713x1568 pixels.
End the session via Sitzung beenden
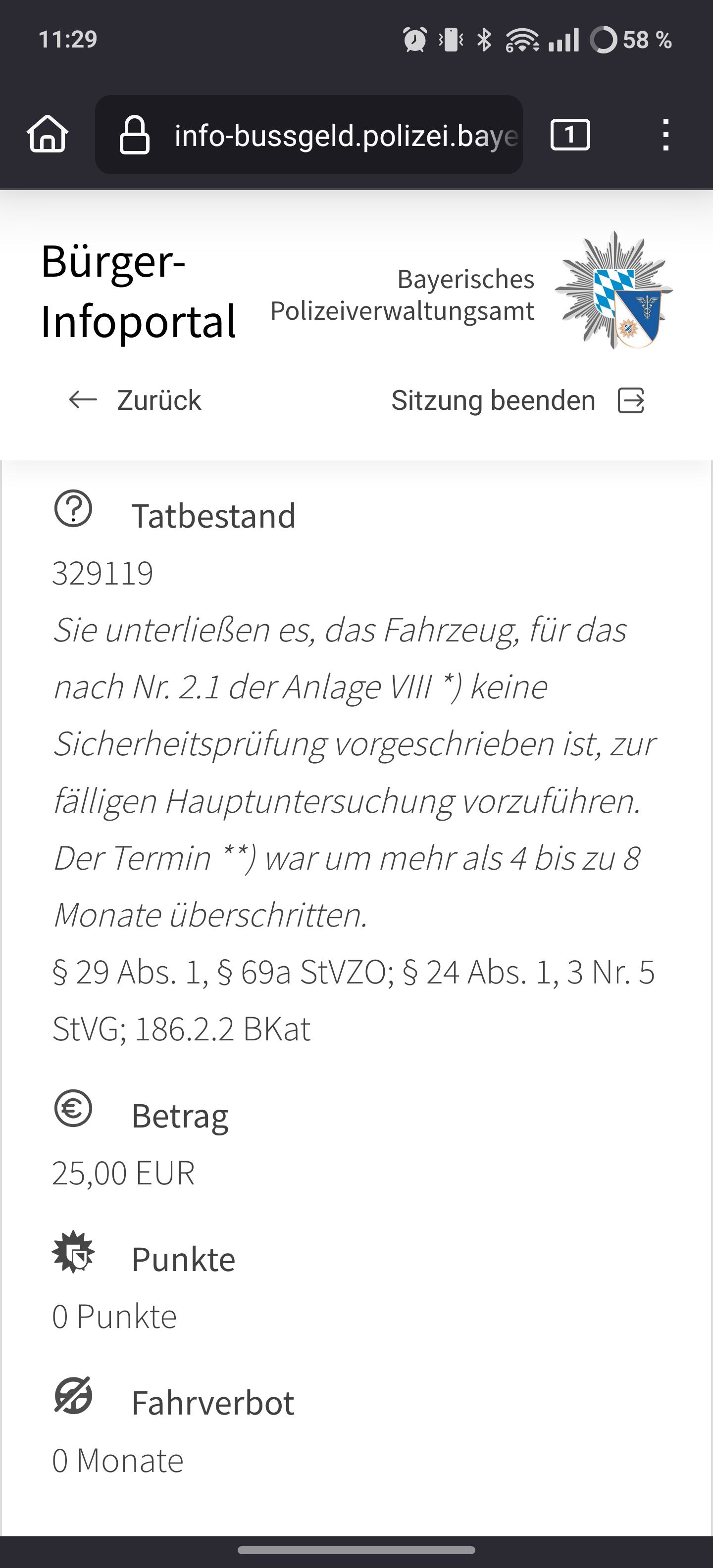[x=517, y=400]
